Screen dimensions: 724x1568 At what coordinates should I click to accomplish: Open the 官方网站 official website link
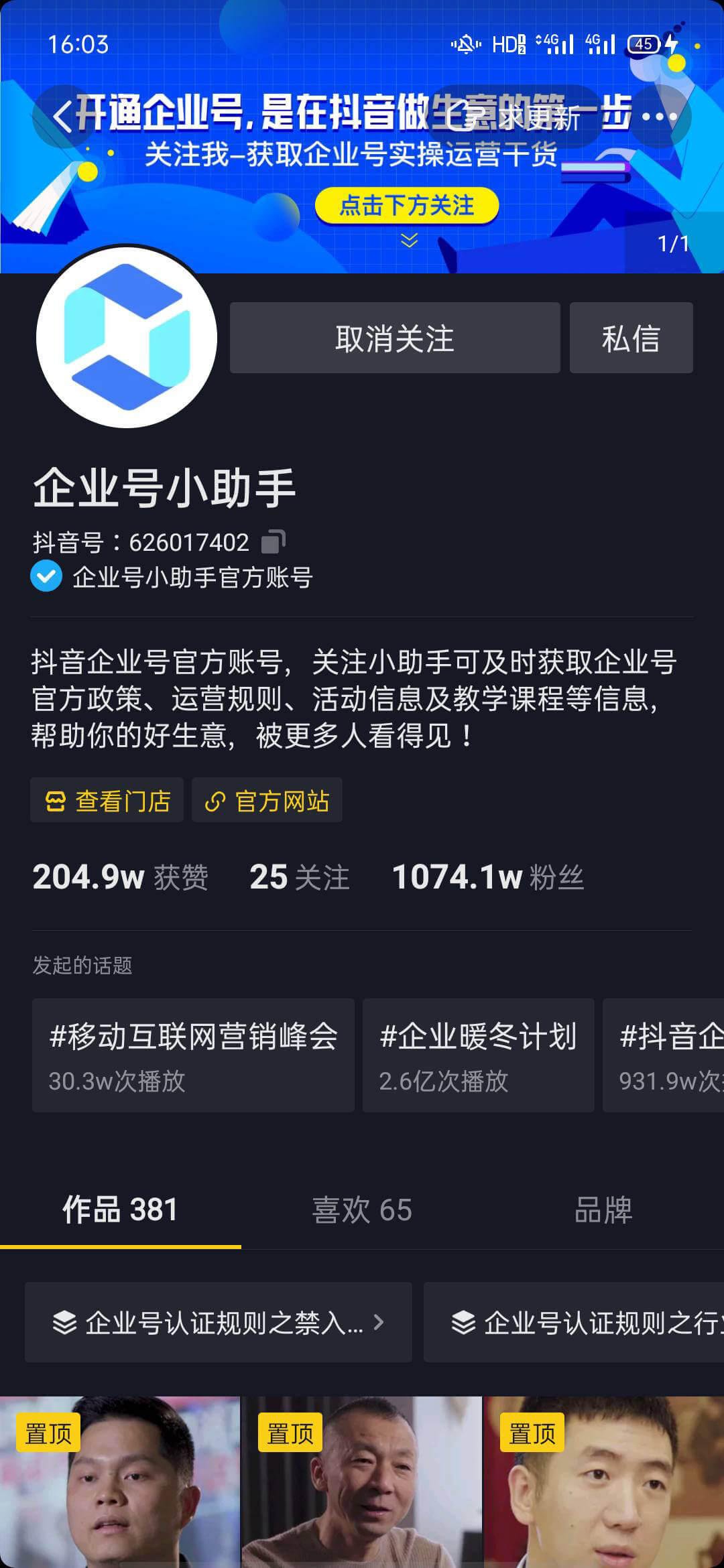[x=267, y=800]
